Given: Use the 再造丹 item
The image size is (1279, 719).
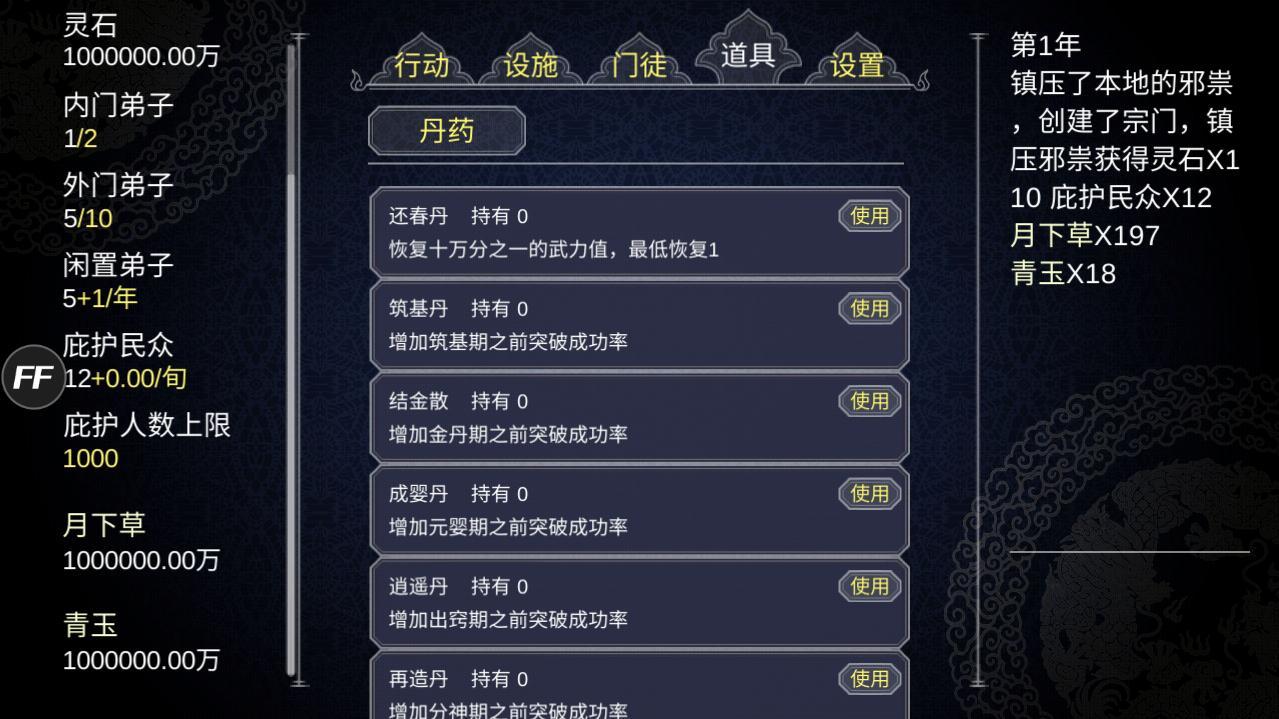Looking at the screenshot, I should pos(869,679).
